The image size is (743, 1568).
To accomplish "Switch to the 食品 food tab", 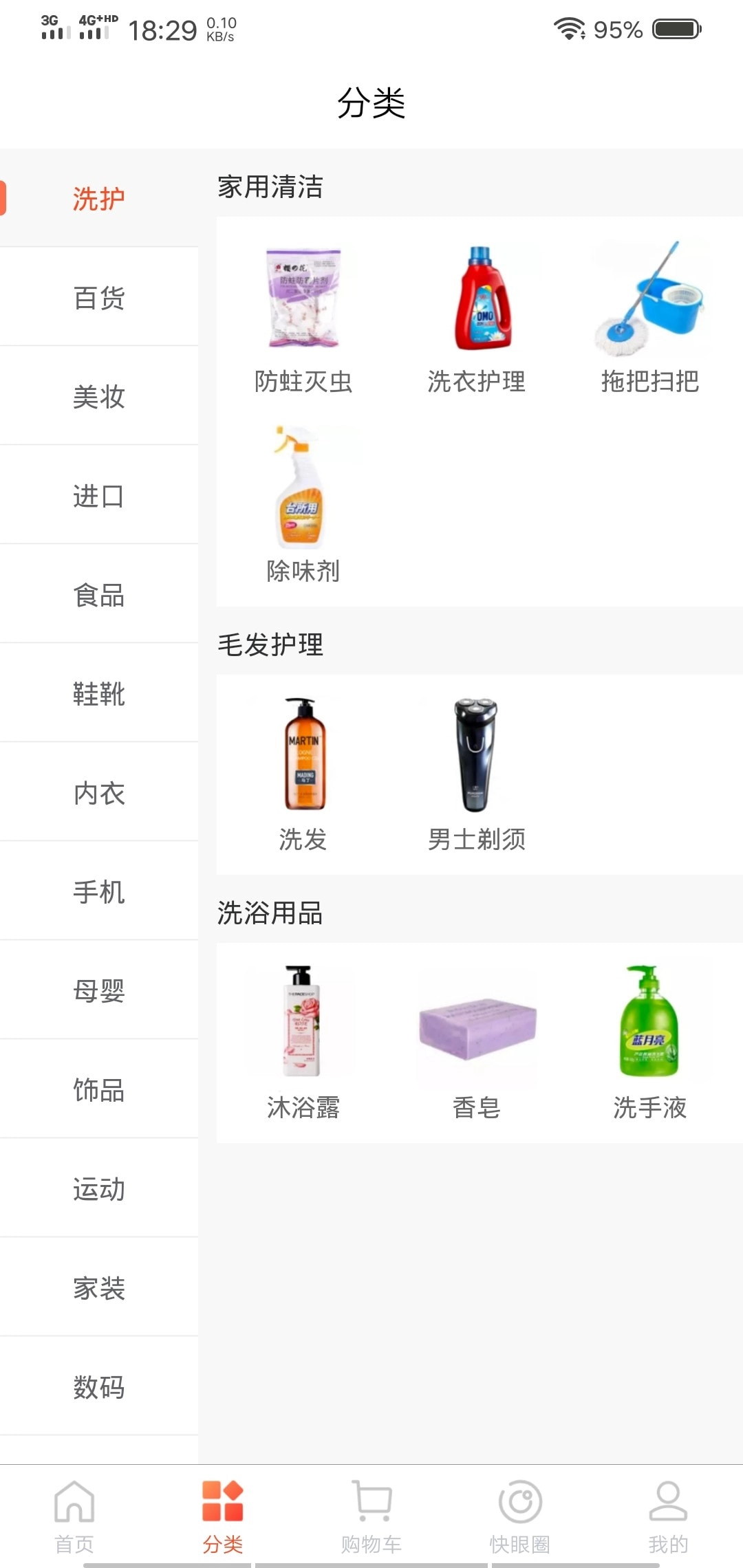I will click(x=98, y=596).
